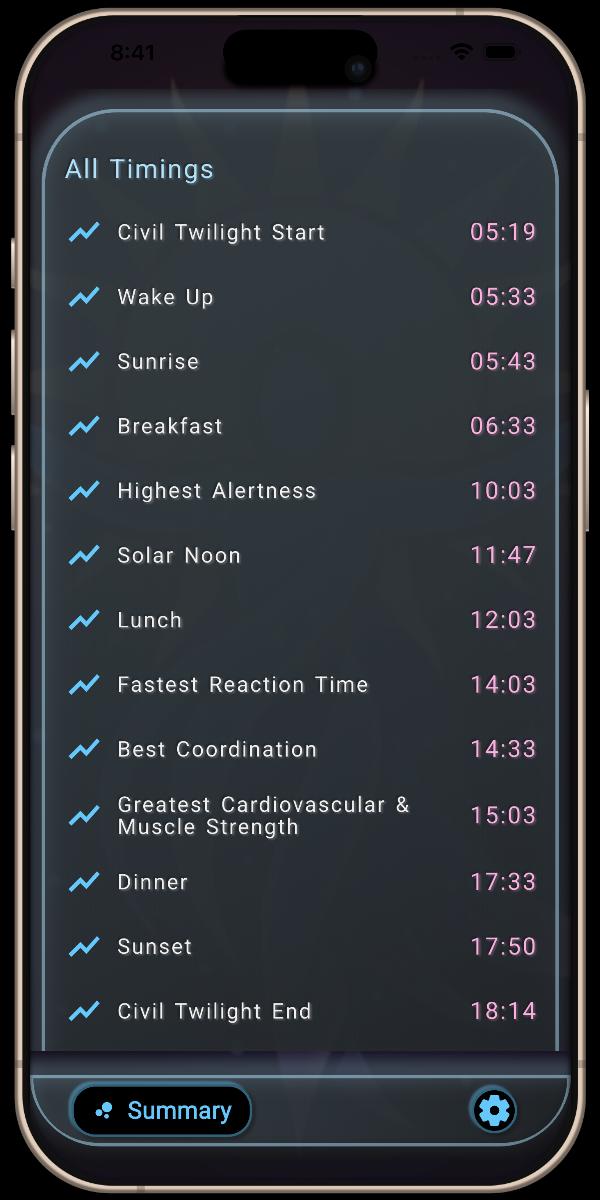Open the settings gear

click(x=493, y=1110)
